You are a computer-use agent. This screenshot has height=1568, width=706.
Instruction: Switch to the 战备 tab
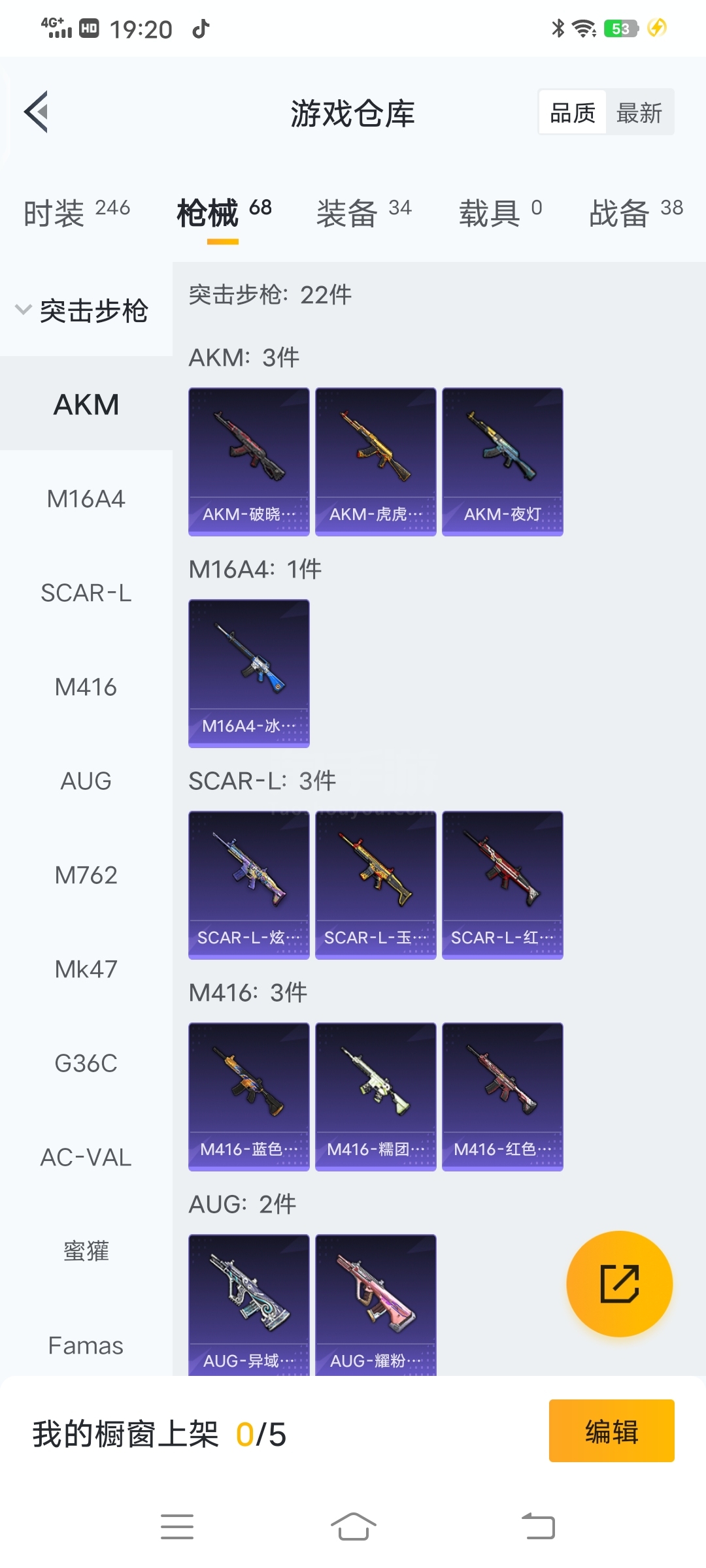[x=635, y=213]
